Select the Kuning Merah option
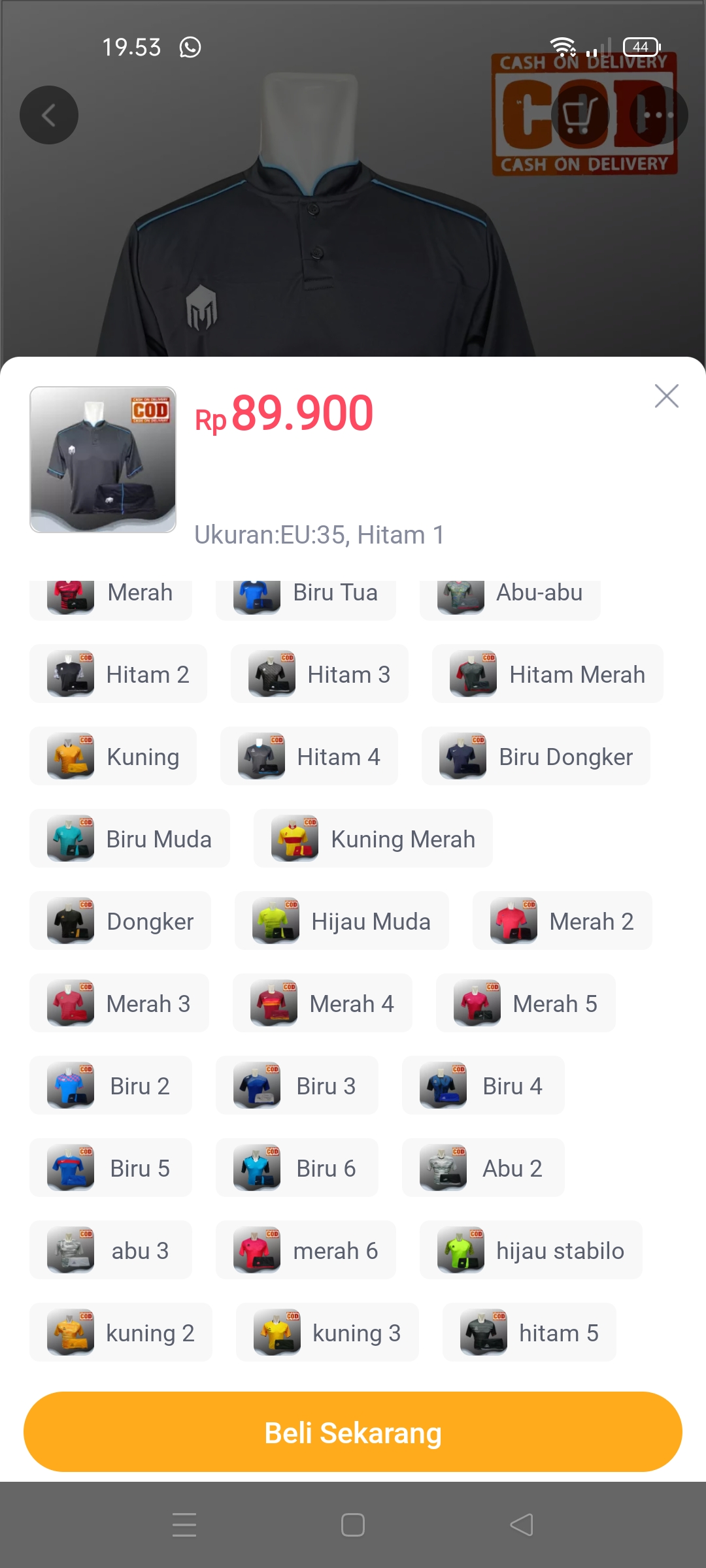This screenshot has height=1568, width=706. tap(373, 839)
